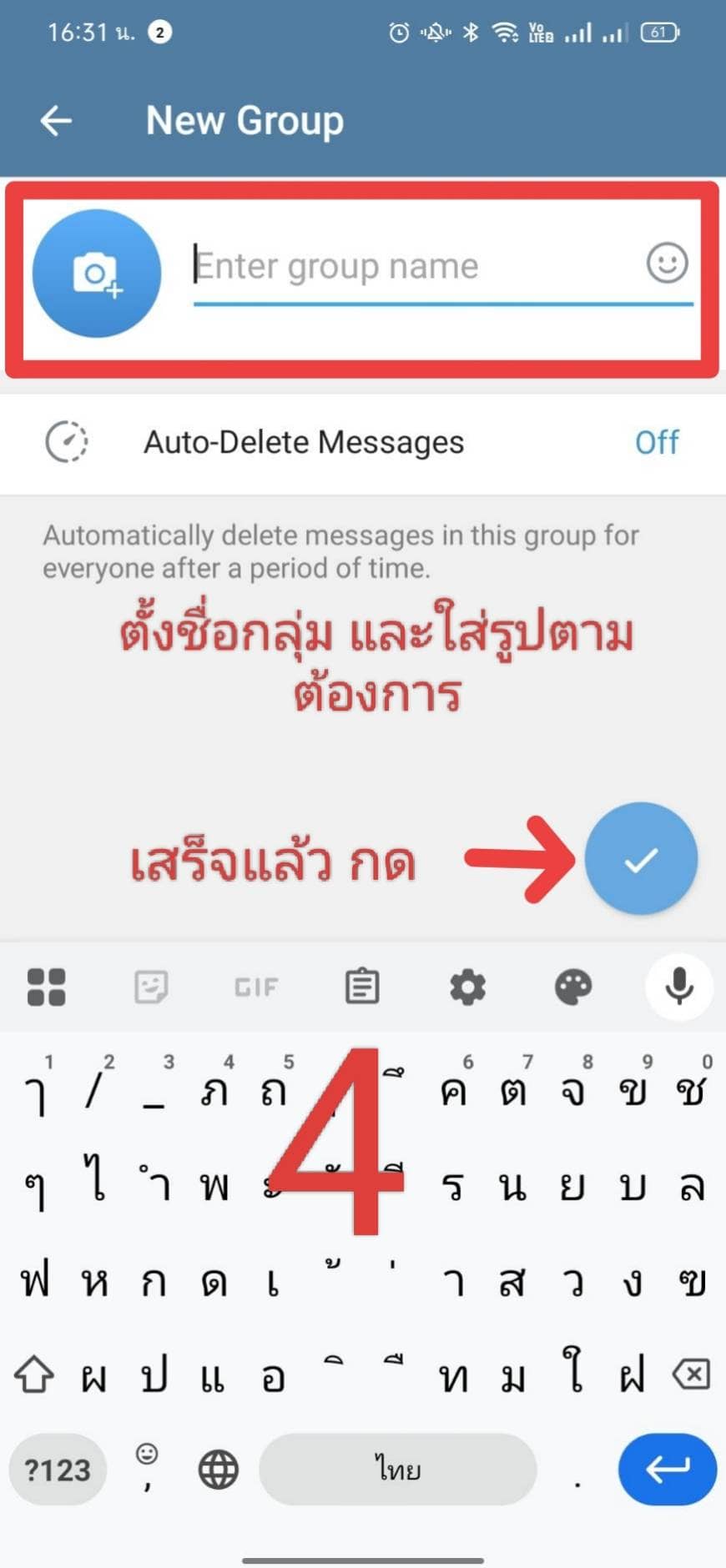This screenshot has width=726, height=1568.
Task: Open Gboard settings gear icon
Action: [467, 987]
